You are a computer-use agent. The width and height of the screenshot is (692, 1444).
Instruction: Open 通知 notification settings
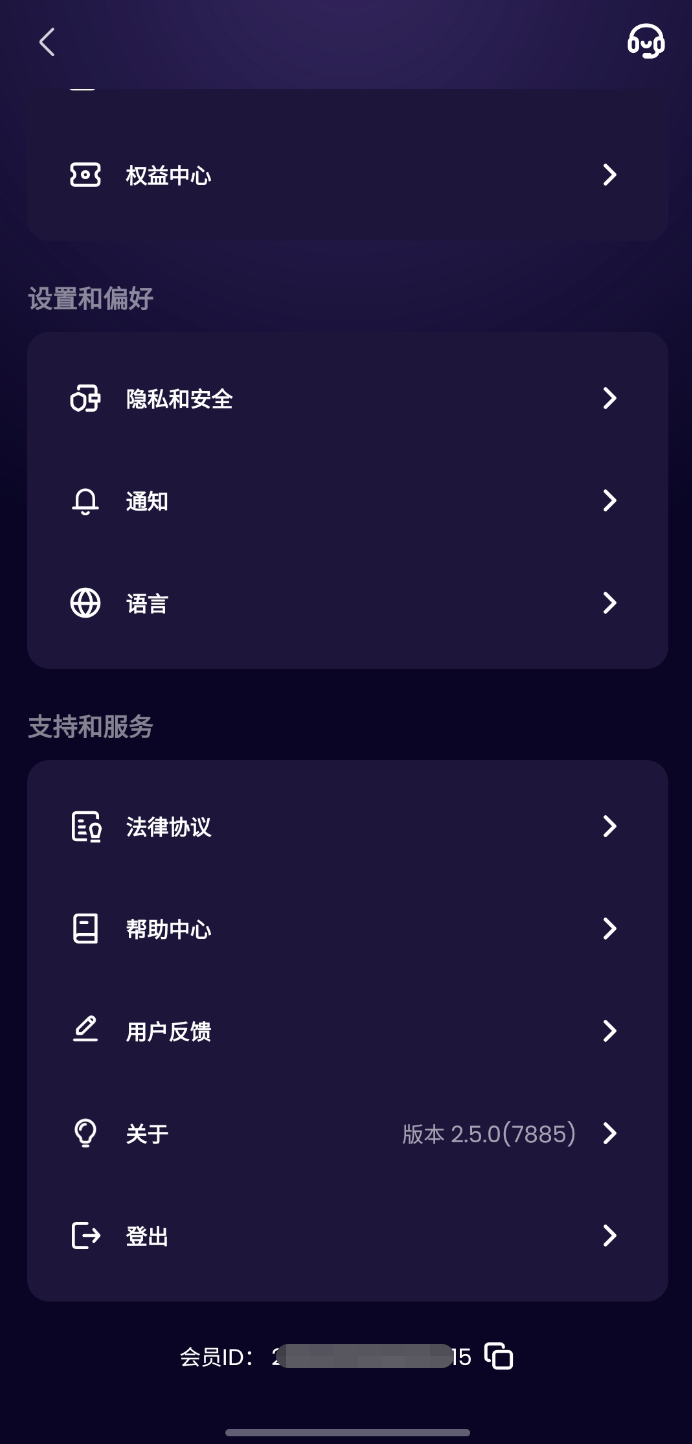[x=346, y=501]
